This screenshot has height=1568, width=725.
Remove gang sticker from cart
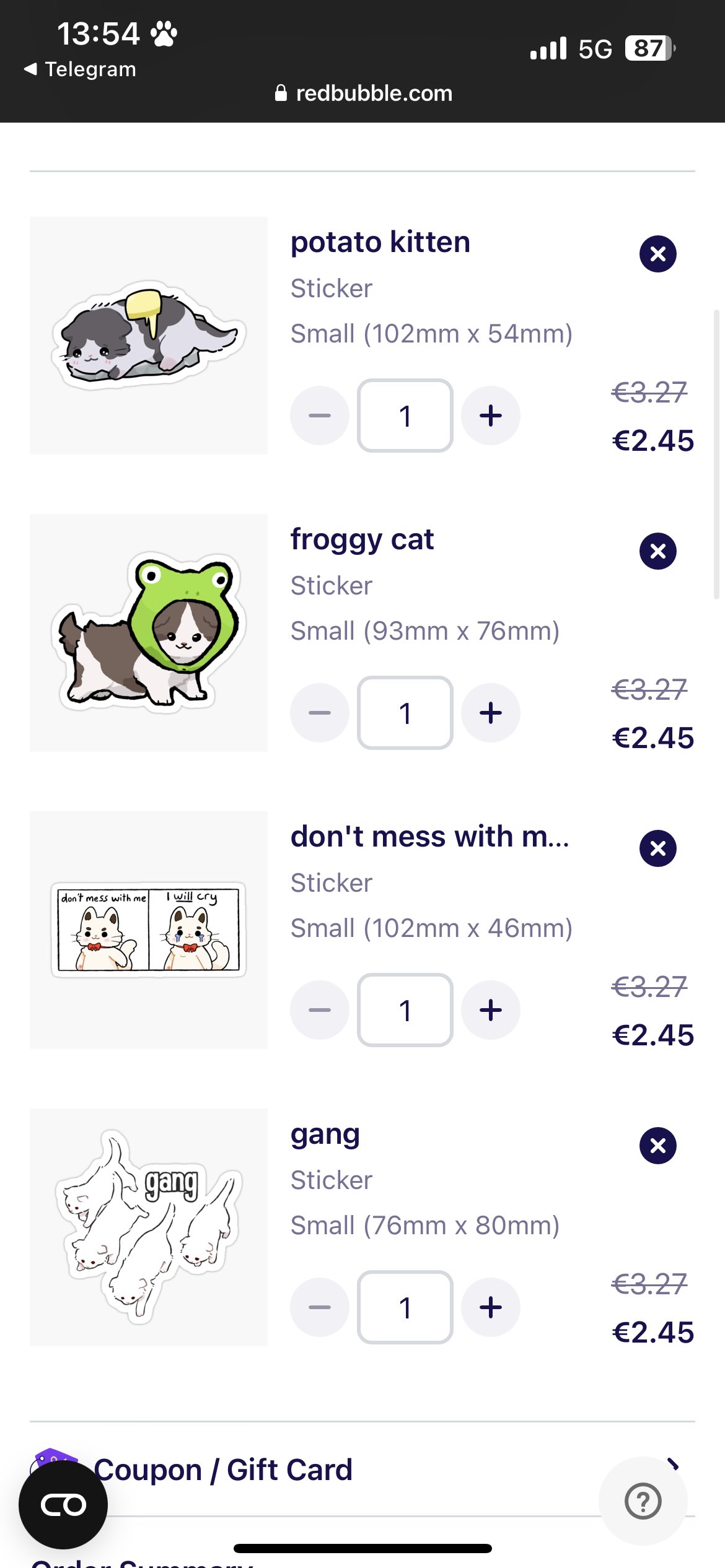(657, 1146)
